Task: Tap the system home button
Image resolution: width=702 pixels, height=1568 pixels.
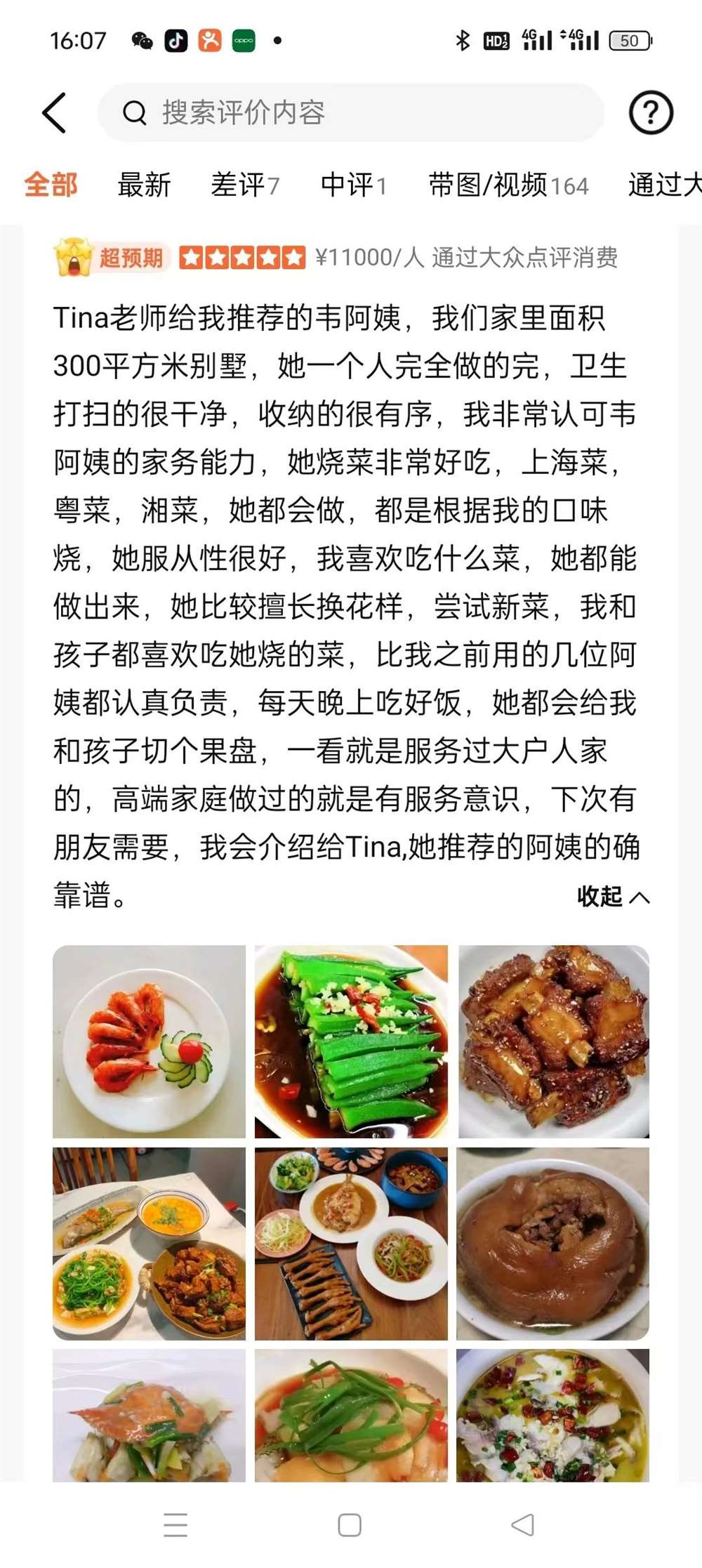Action: point(350,1525)
